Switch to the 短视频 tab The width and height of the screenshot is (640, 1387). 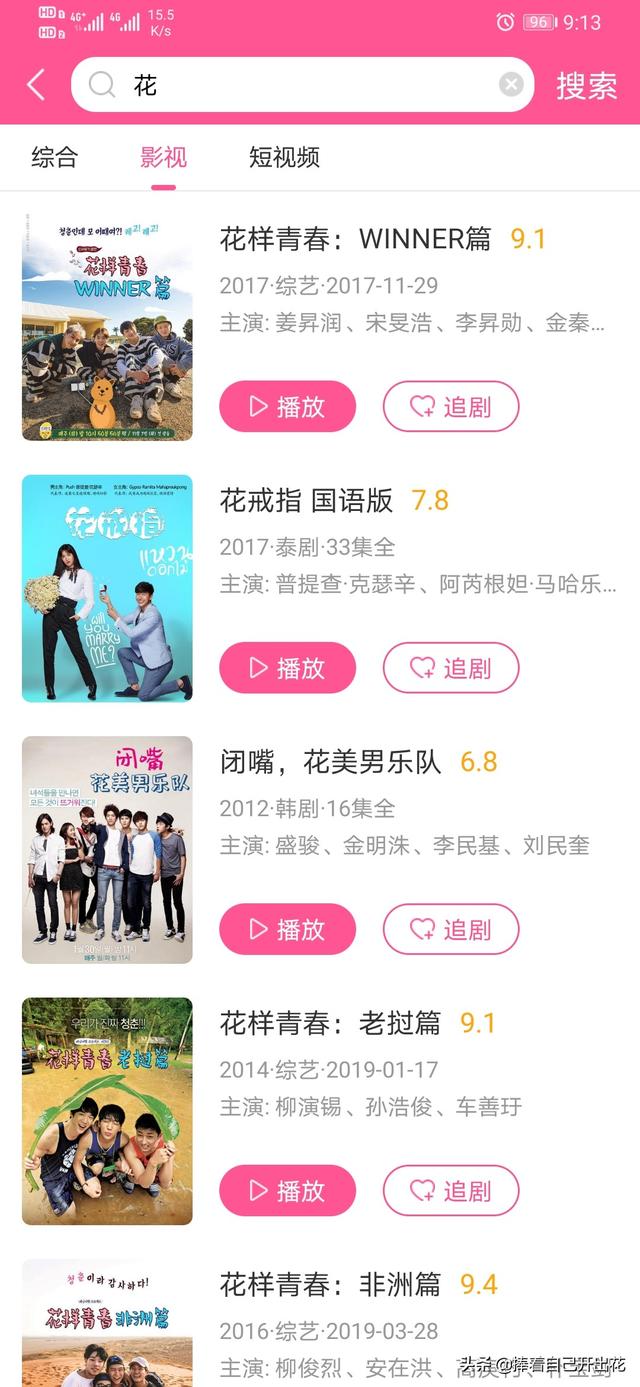point(284,157)
